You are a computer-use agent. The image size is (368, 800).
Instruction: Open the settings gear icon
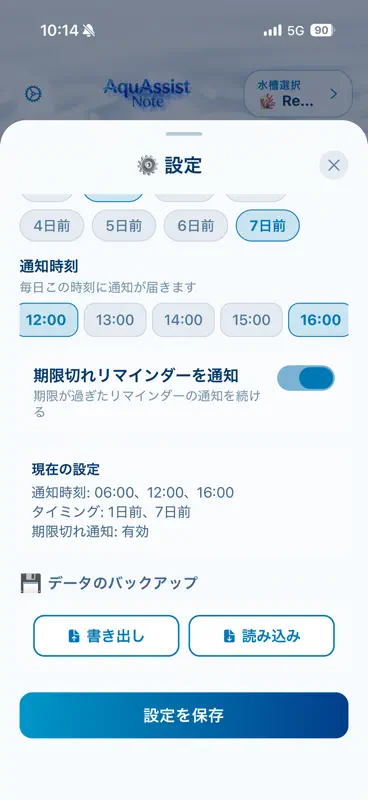click(34, 94)
